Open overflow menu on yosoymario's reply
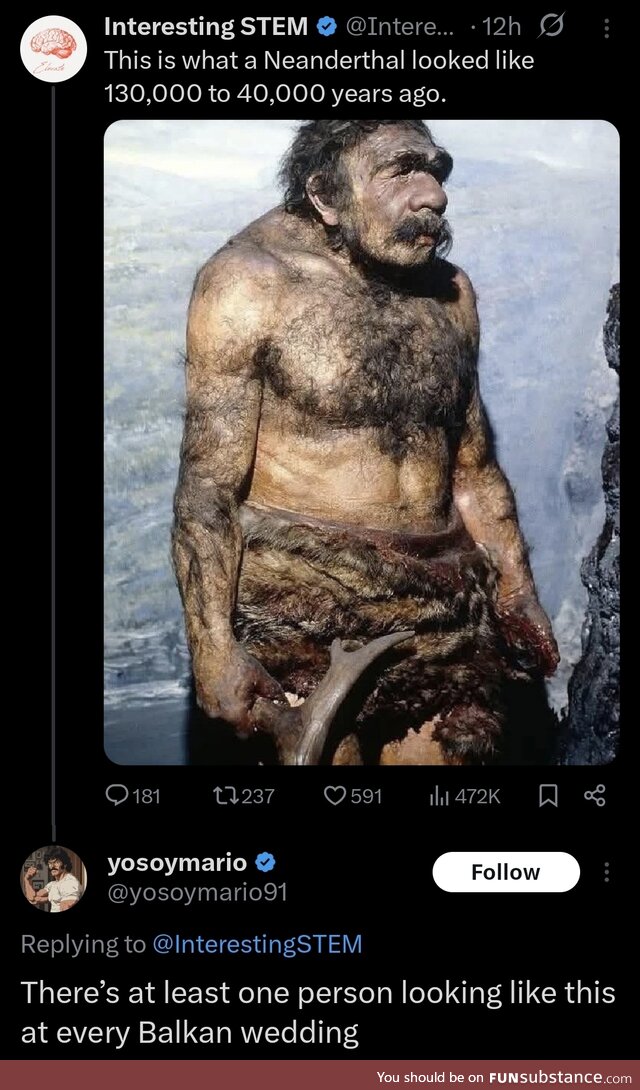 (606, 872)
